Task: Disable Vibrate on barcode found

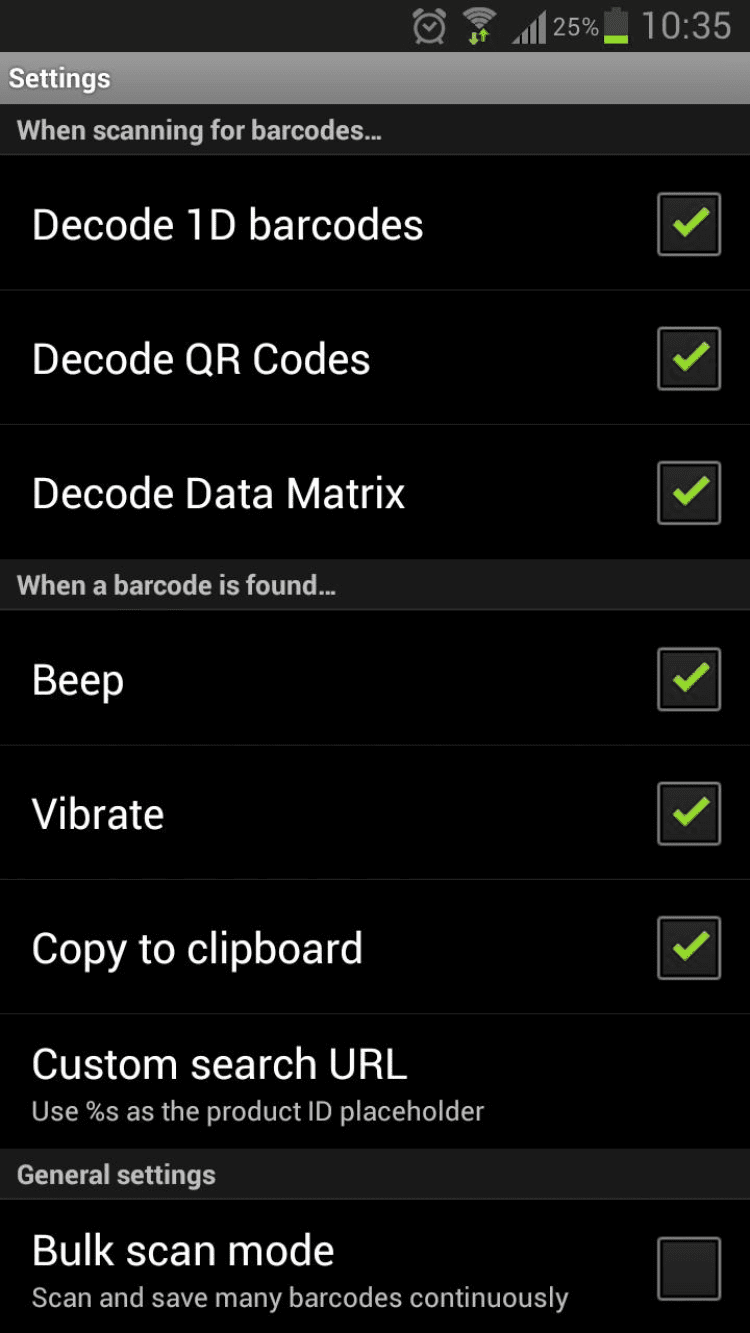Action: (688, 813)
